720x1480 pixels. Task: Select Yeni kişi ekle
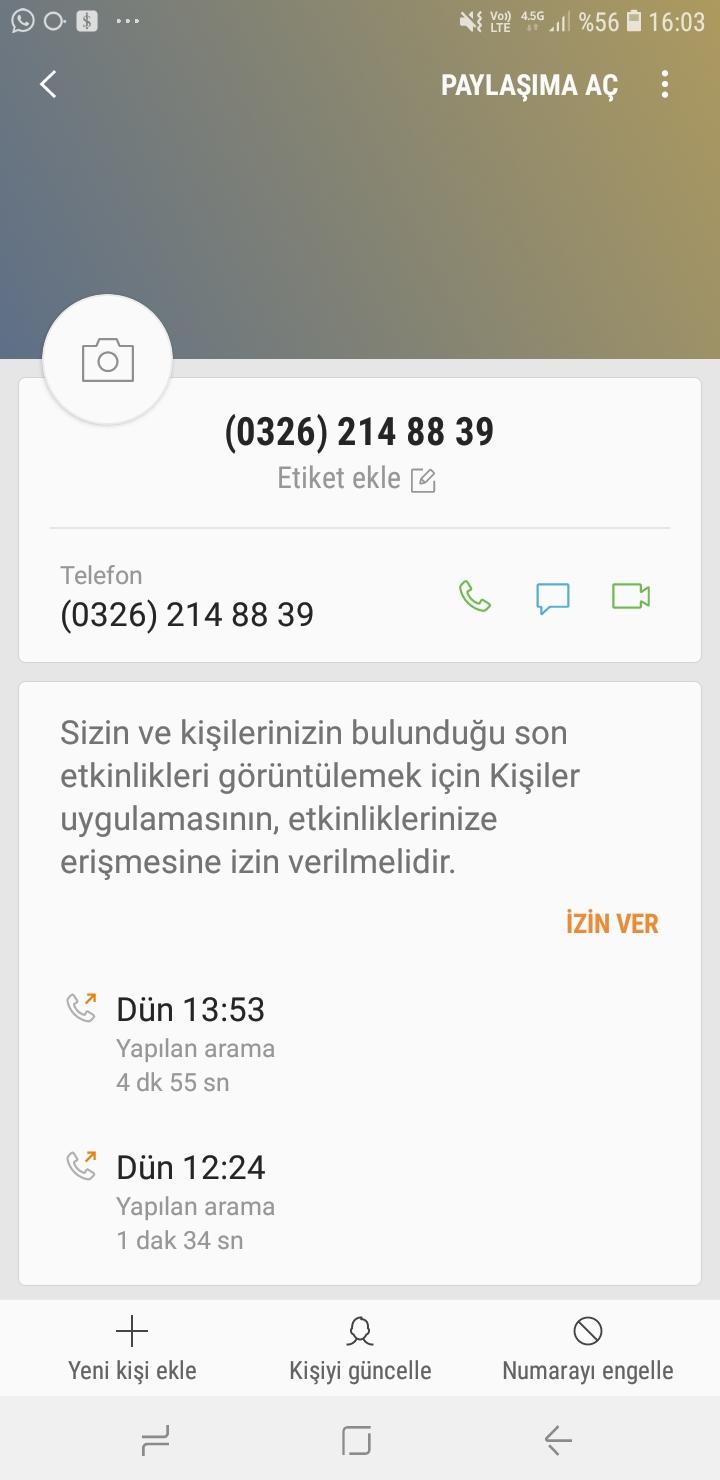[x=132, y=1349]
